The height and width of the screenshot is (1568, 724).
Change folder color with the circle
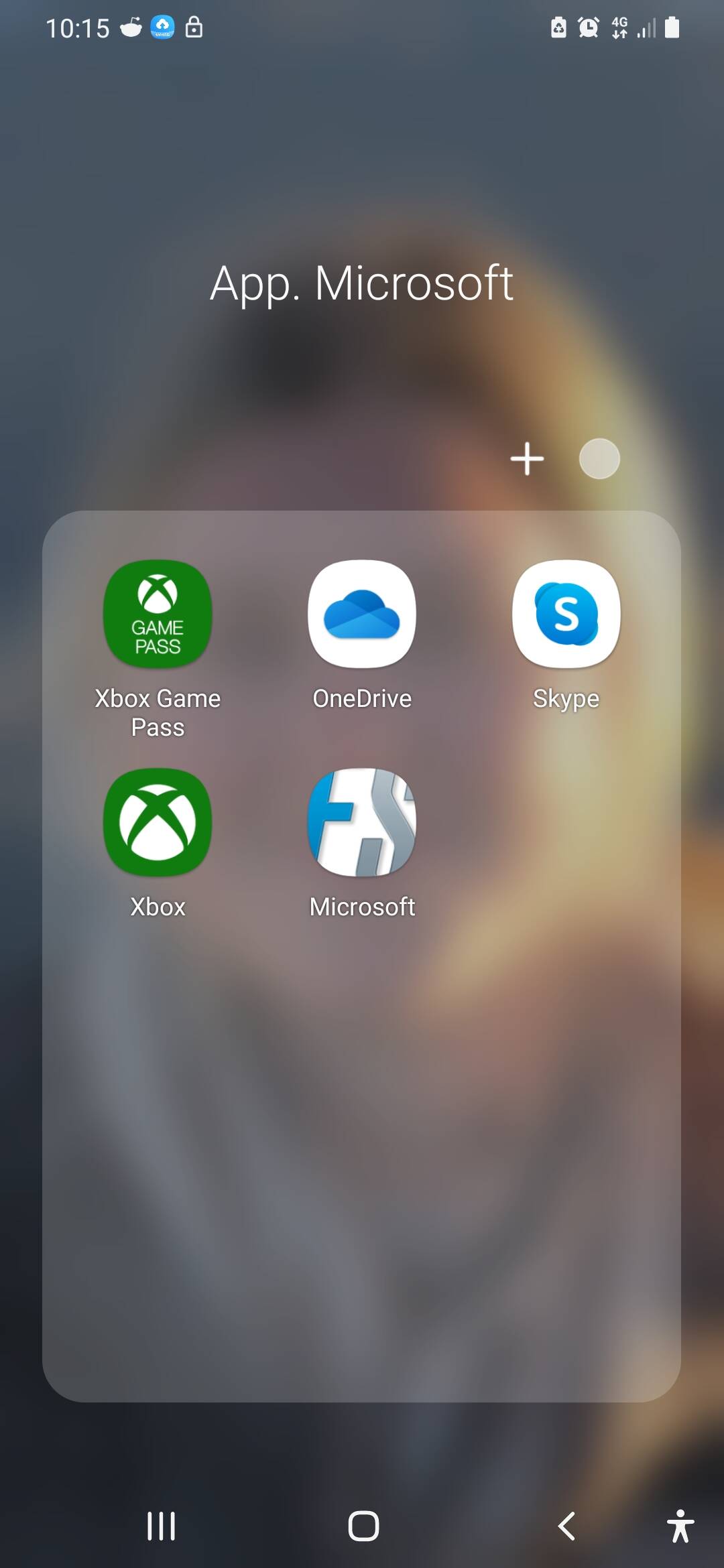pyautogui.click(x=599, y=459)
